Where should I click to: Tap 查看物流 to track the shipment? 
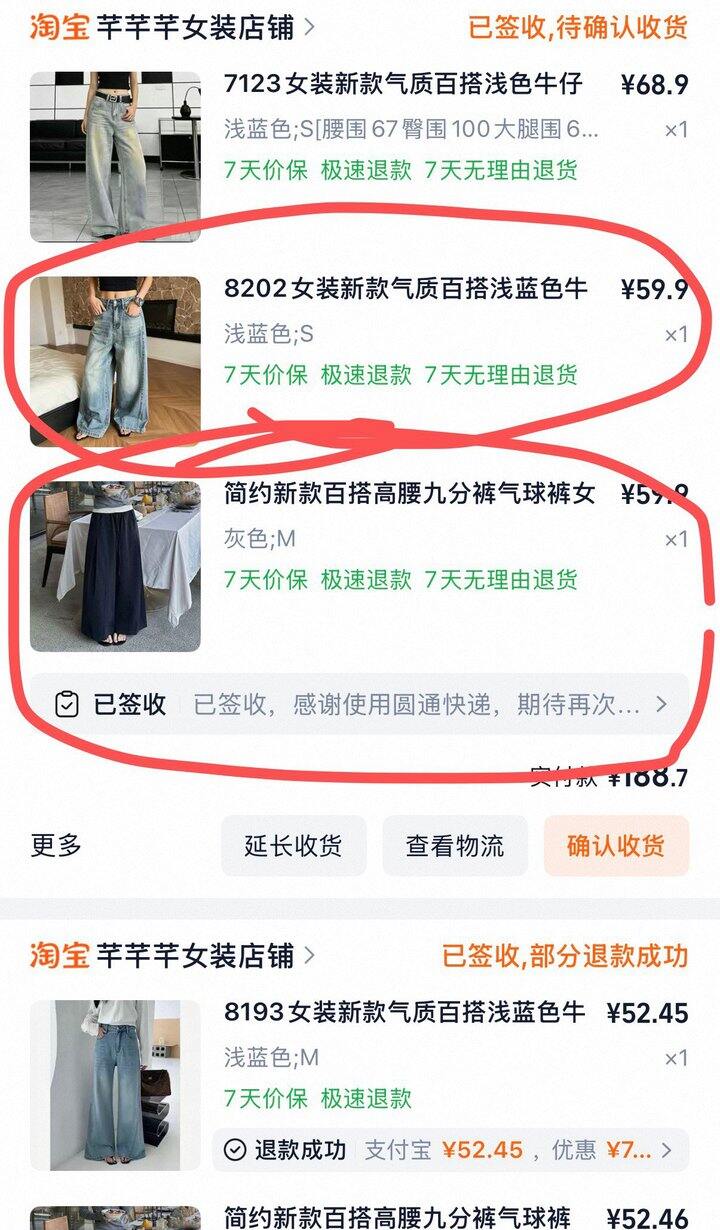(x=455, y=846)
